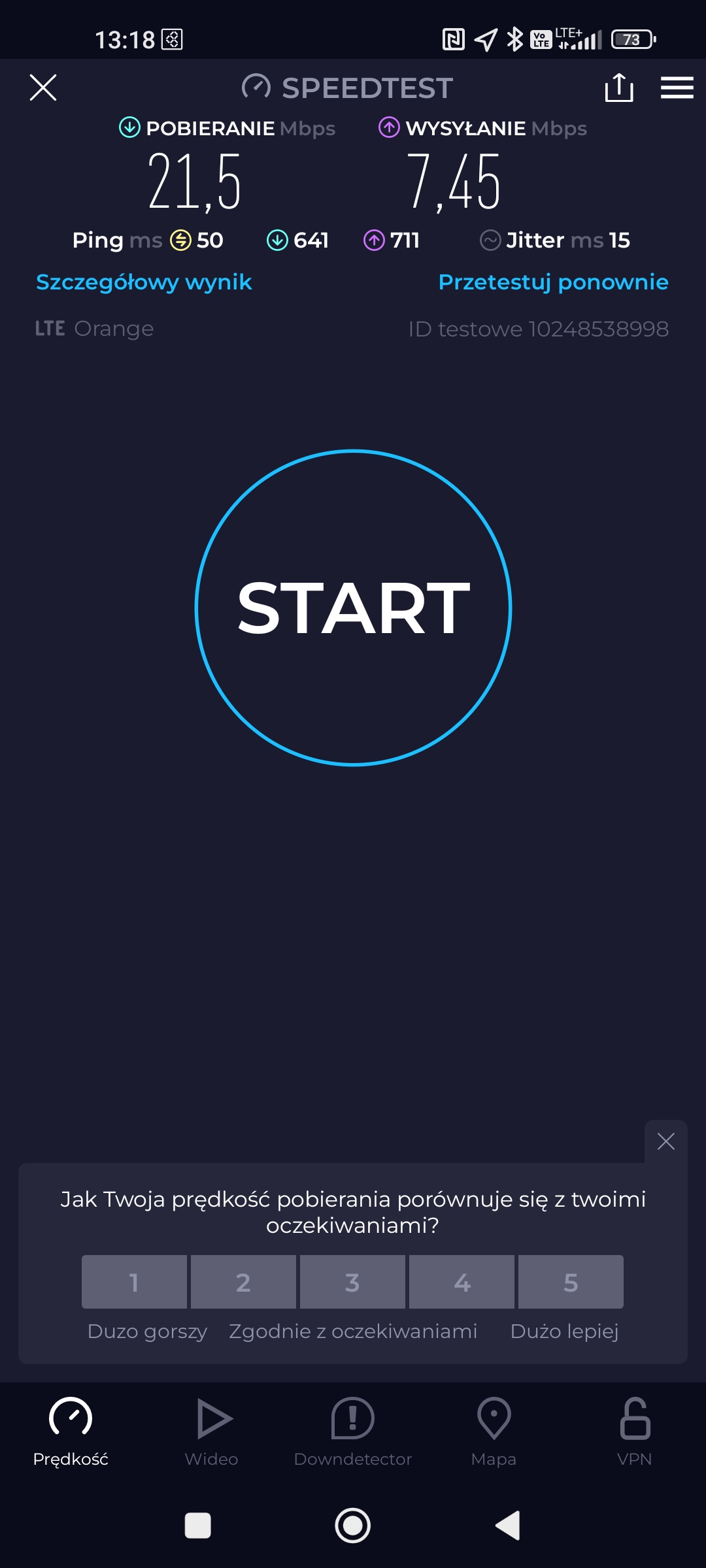The width and height of the screenshot is (706, 1568).
Task: Dismiss the download speed survey
Action: pos(665,1141)
